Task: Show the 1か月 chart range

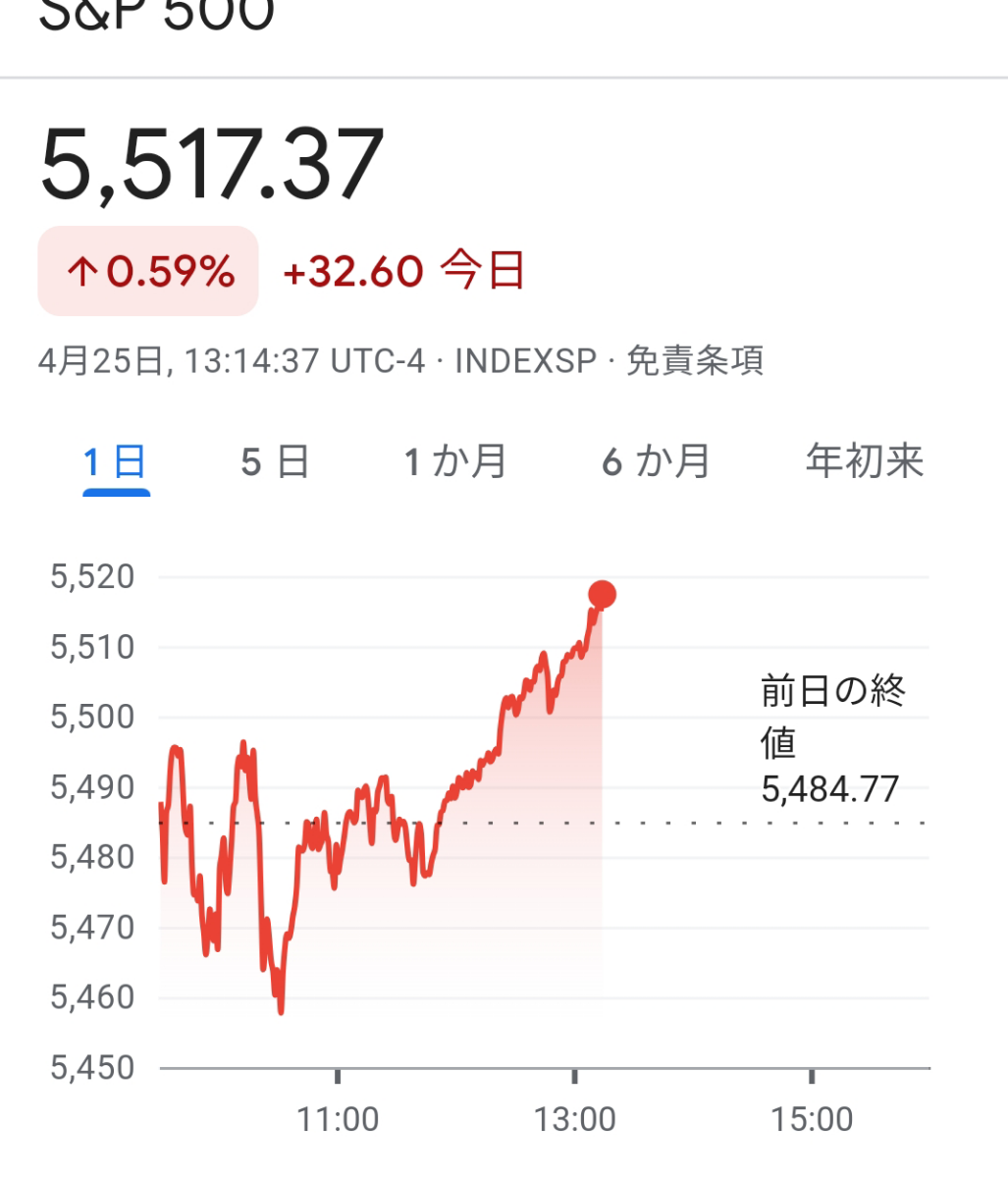Action: [x=455, y=461]
